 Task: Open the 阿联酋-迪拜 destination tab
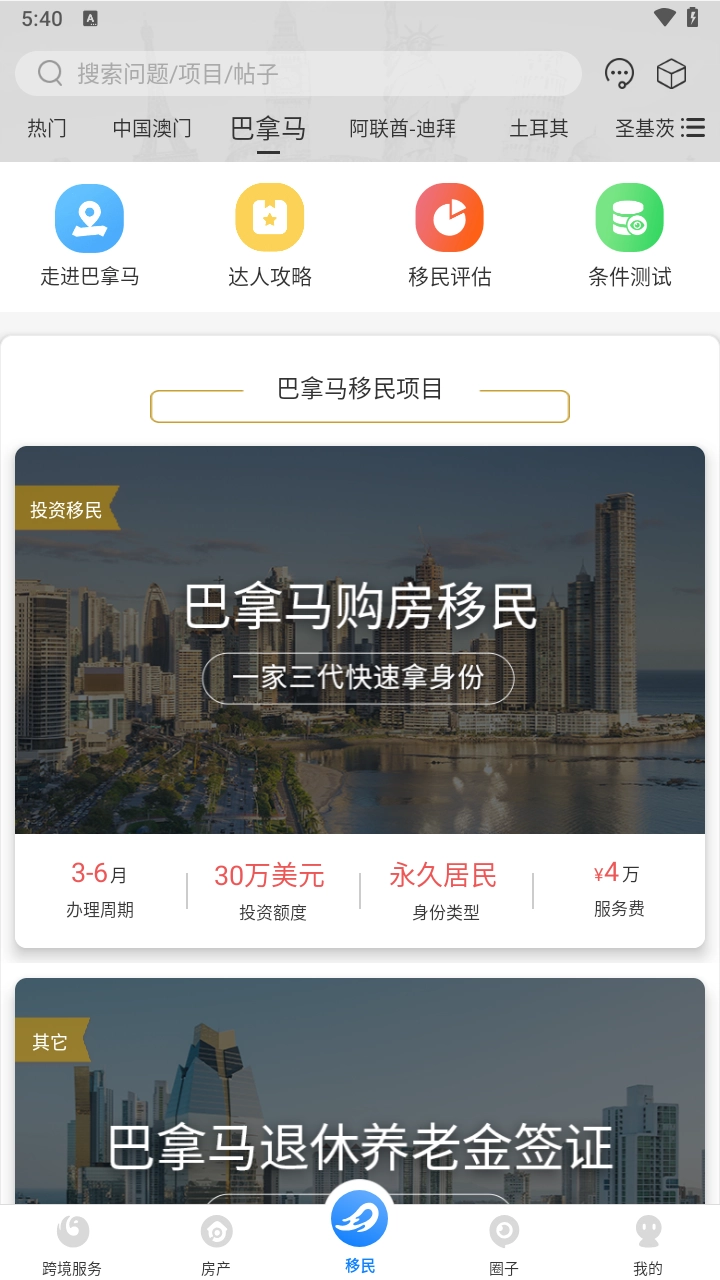pyautogui.click(x=402, y=128)
